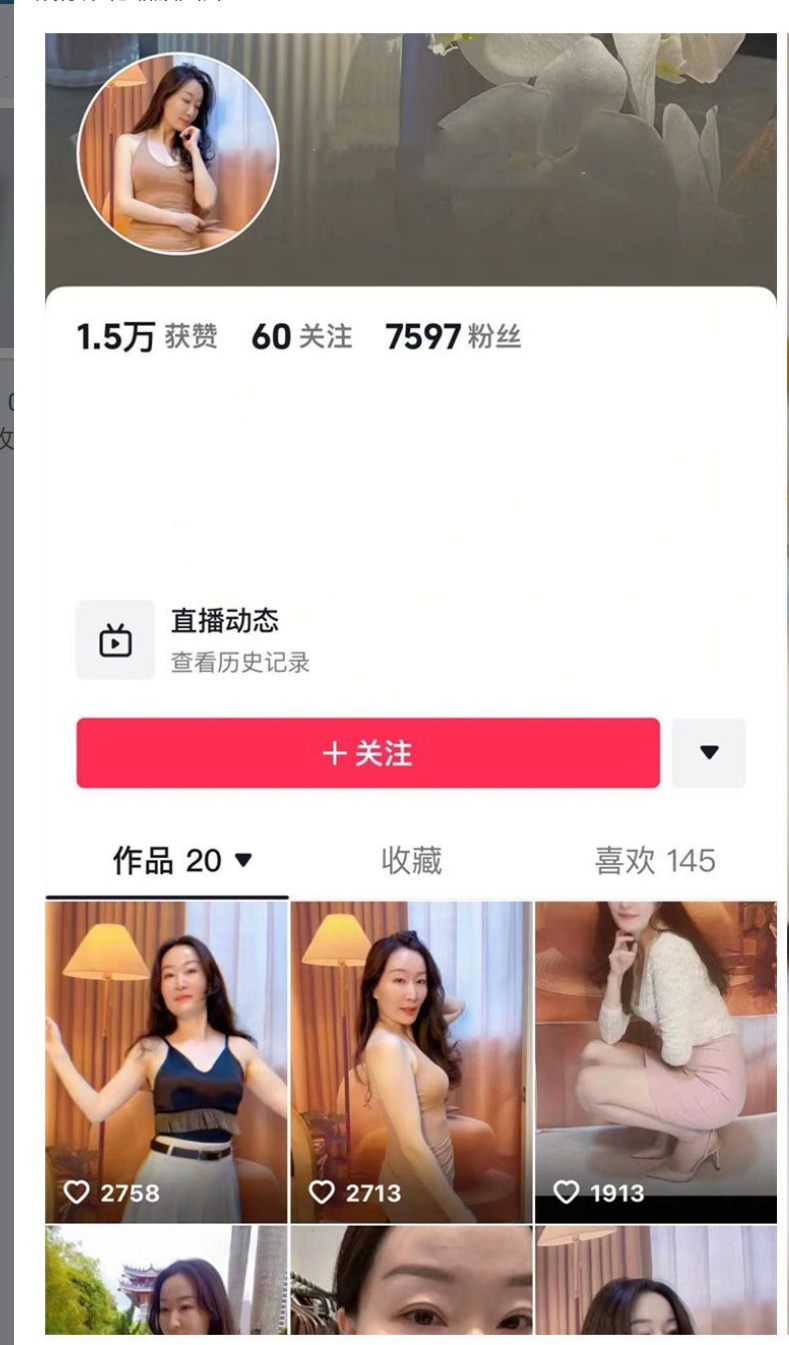
Task: View the 1.5万 获赞 likes count
Action: click(146, 337)
